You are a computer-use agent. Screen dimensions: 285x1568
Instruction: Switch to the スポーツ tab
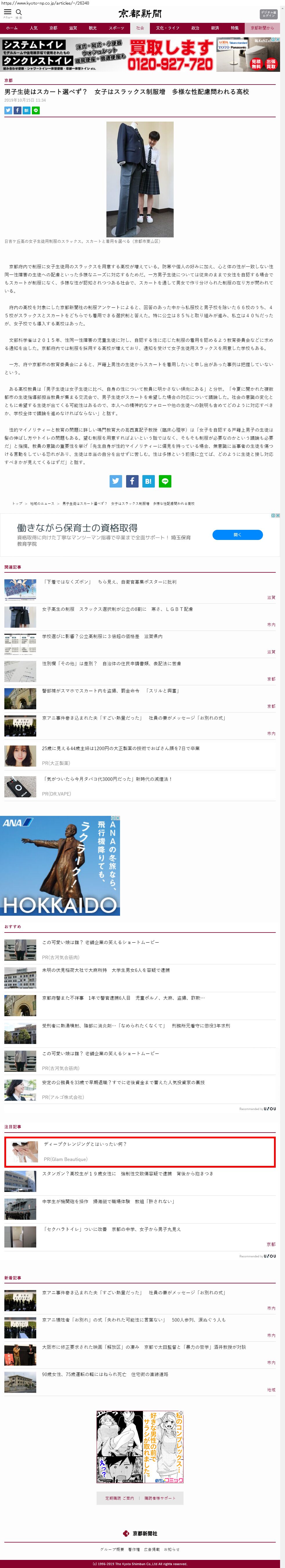(116, 28)
